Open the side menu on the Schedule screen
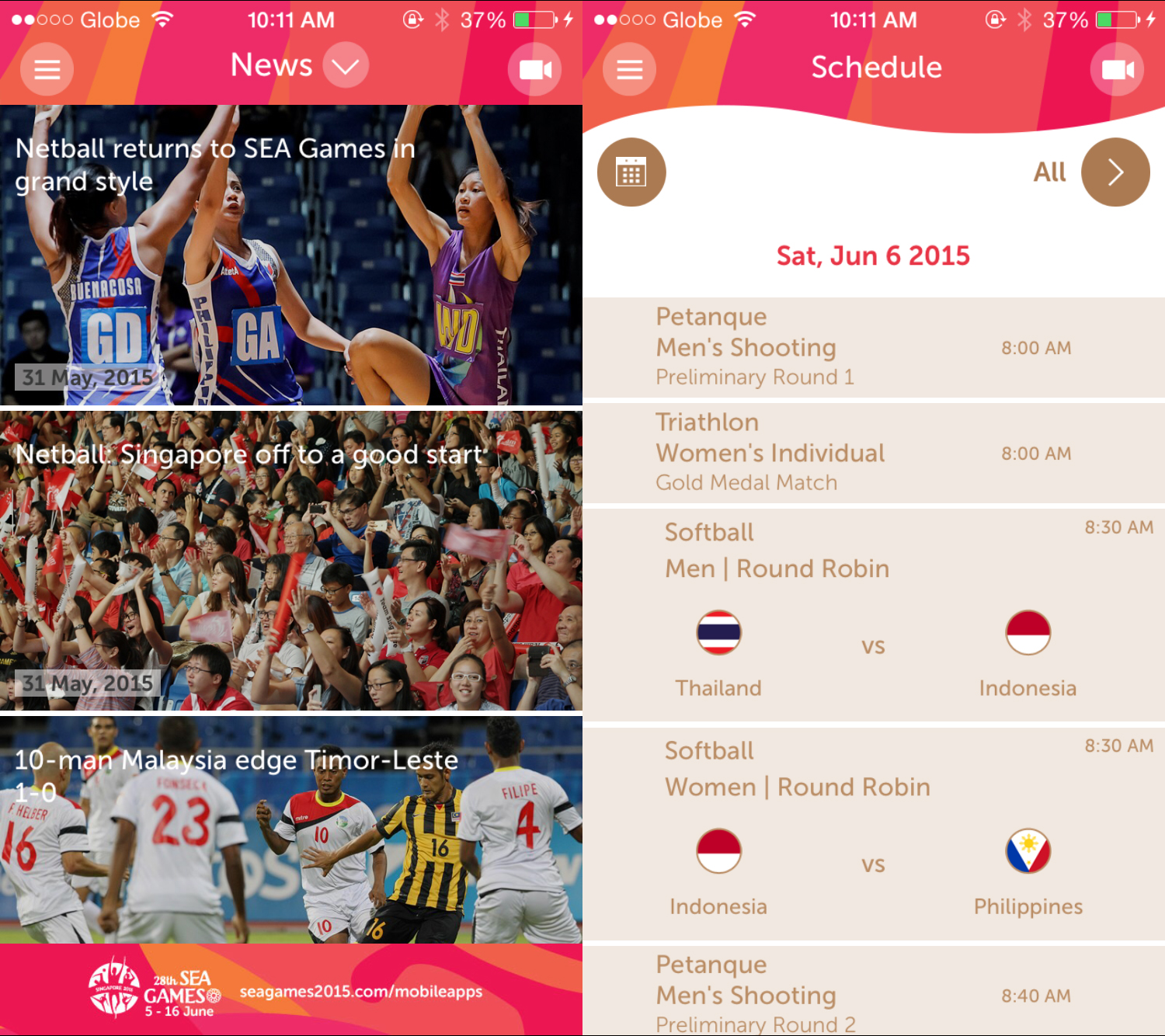 pos(629,69)
